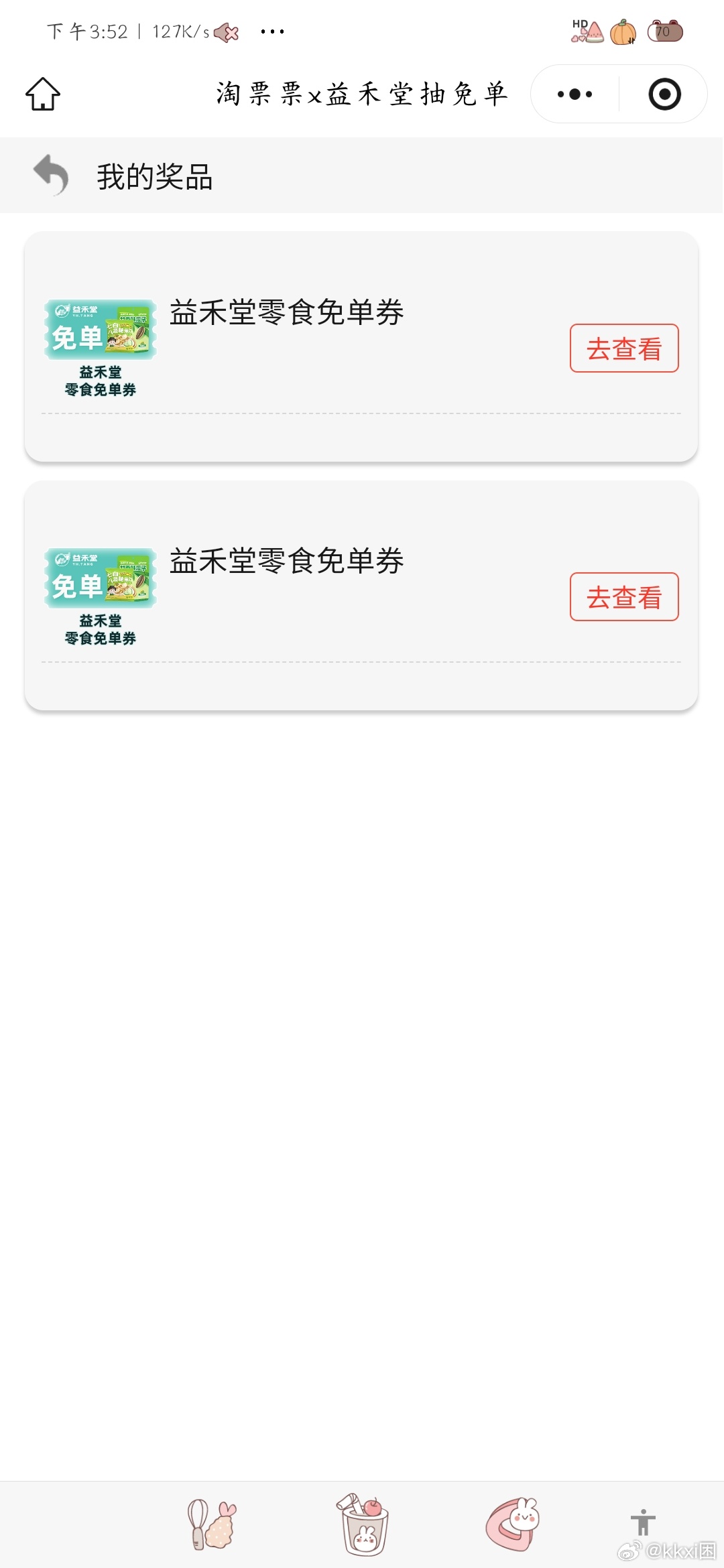The height and width of the screenshot is (1568, 724).
Task: Tap the accessibility shortcut in the navigation bar
Action: (x=643, y=1523)
